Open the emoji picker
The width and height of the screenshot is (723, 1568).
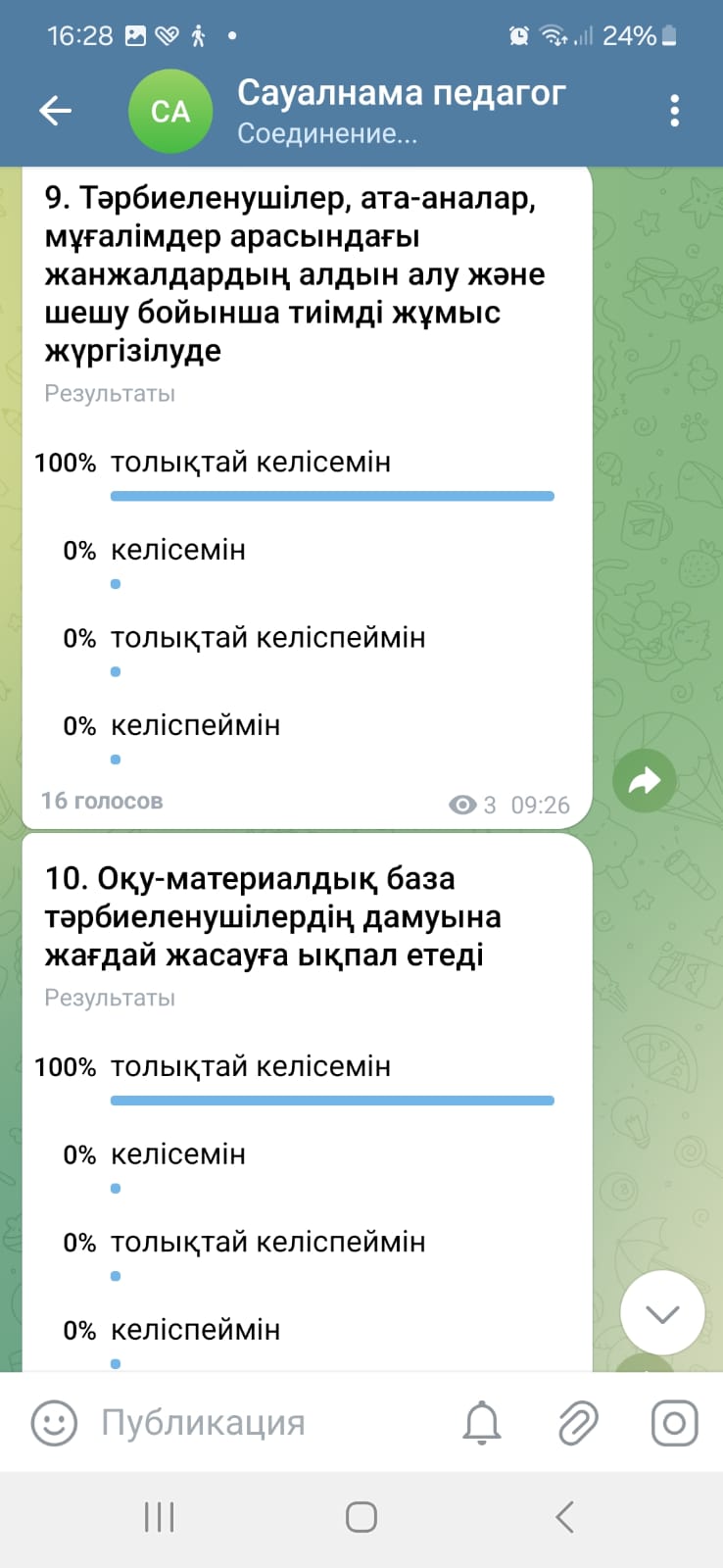click(x=54, y=1422)
